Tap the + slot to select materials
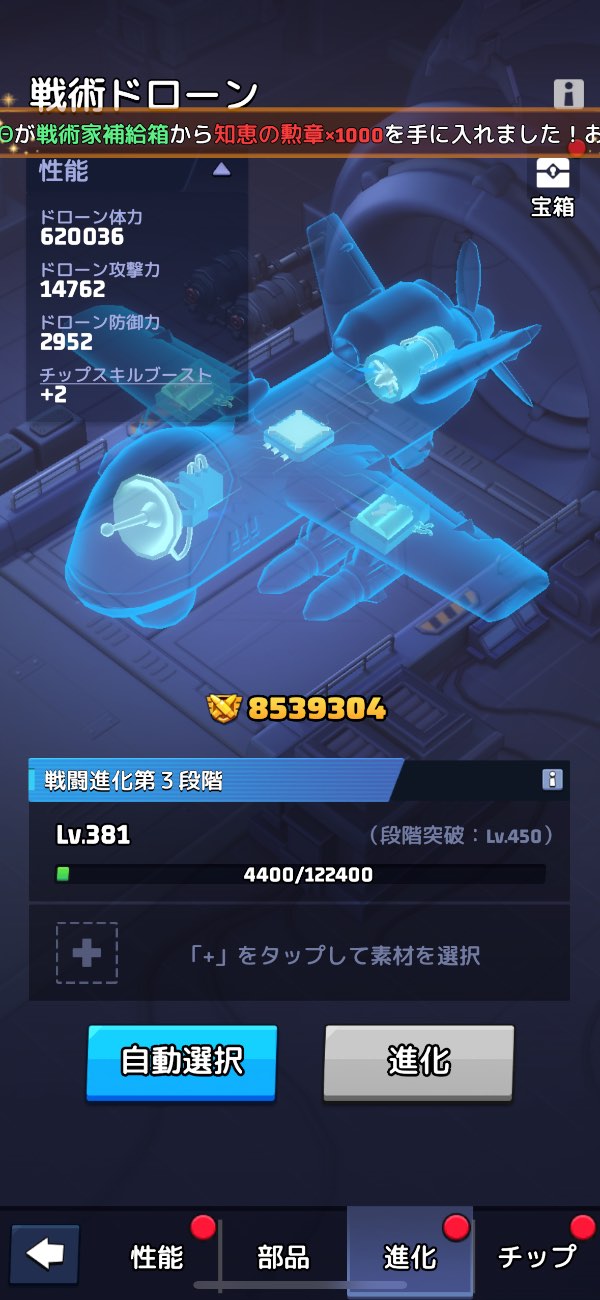 pyautogui.click(x=87, y=953)
